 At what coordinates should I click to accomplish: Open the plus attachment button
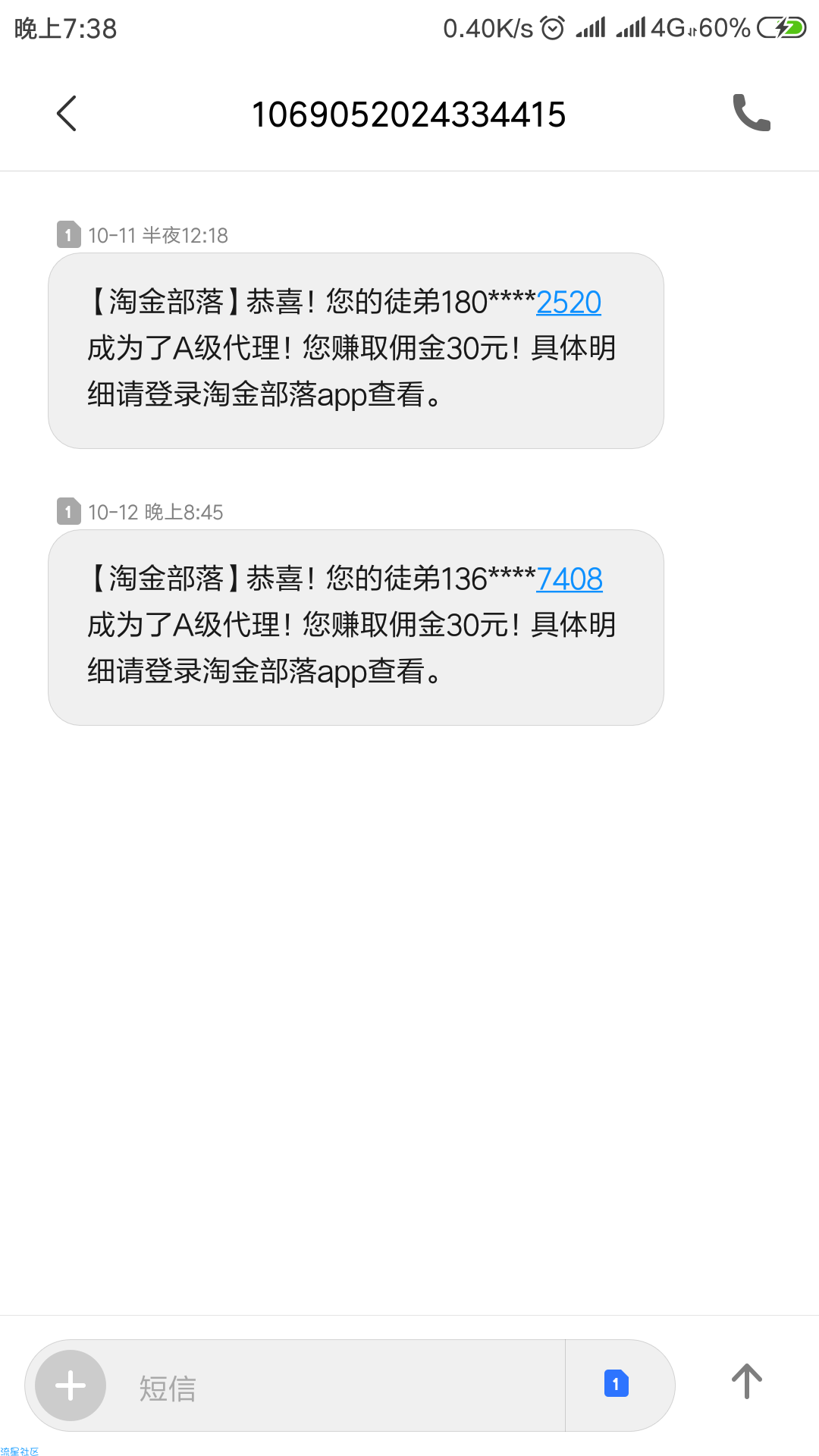[71, 1385]
